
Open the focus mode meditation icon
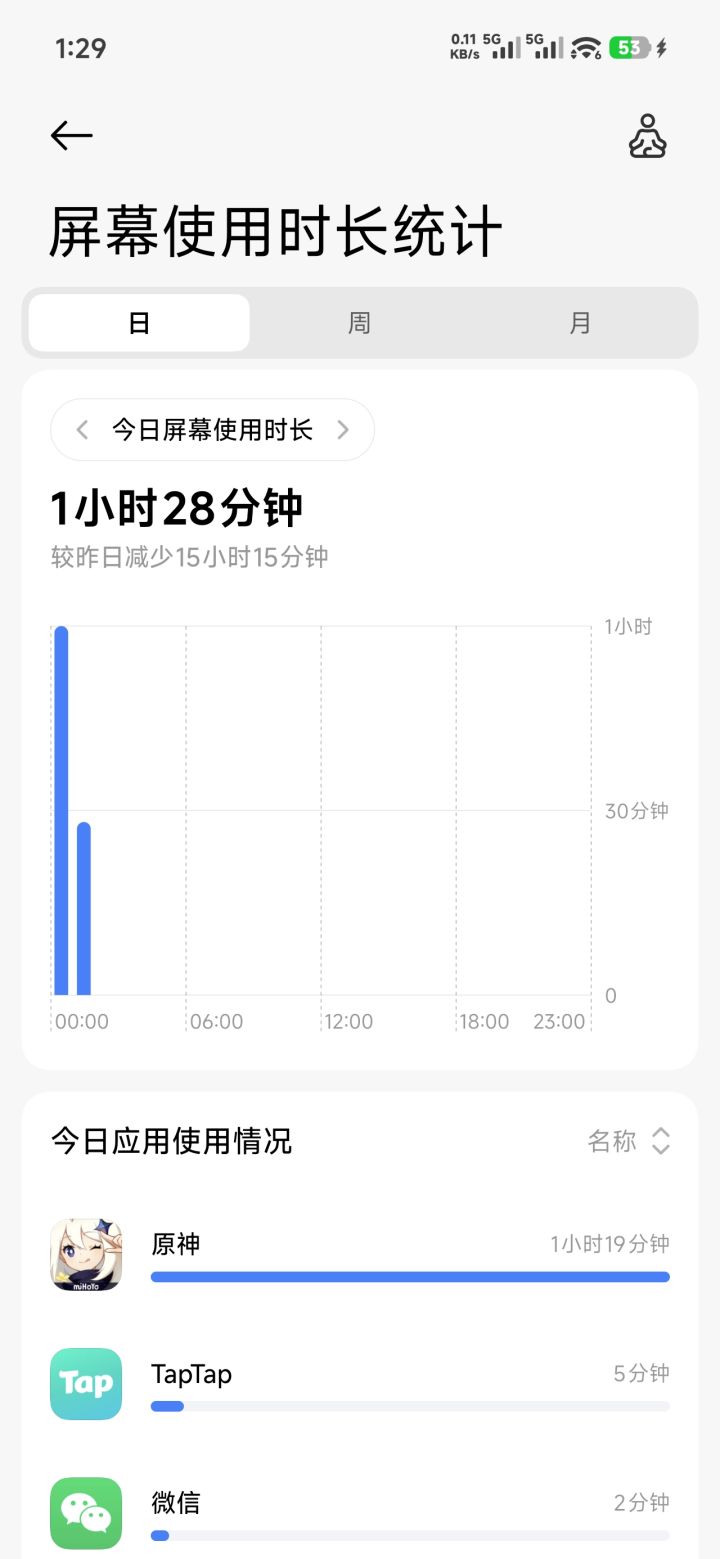point(647,136)
